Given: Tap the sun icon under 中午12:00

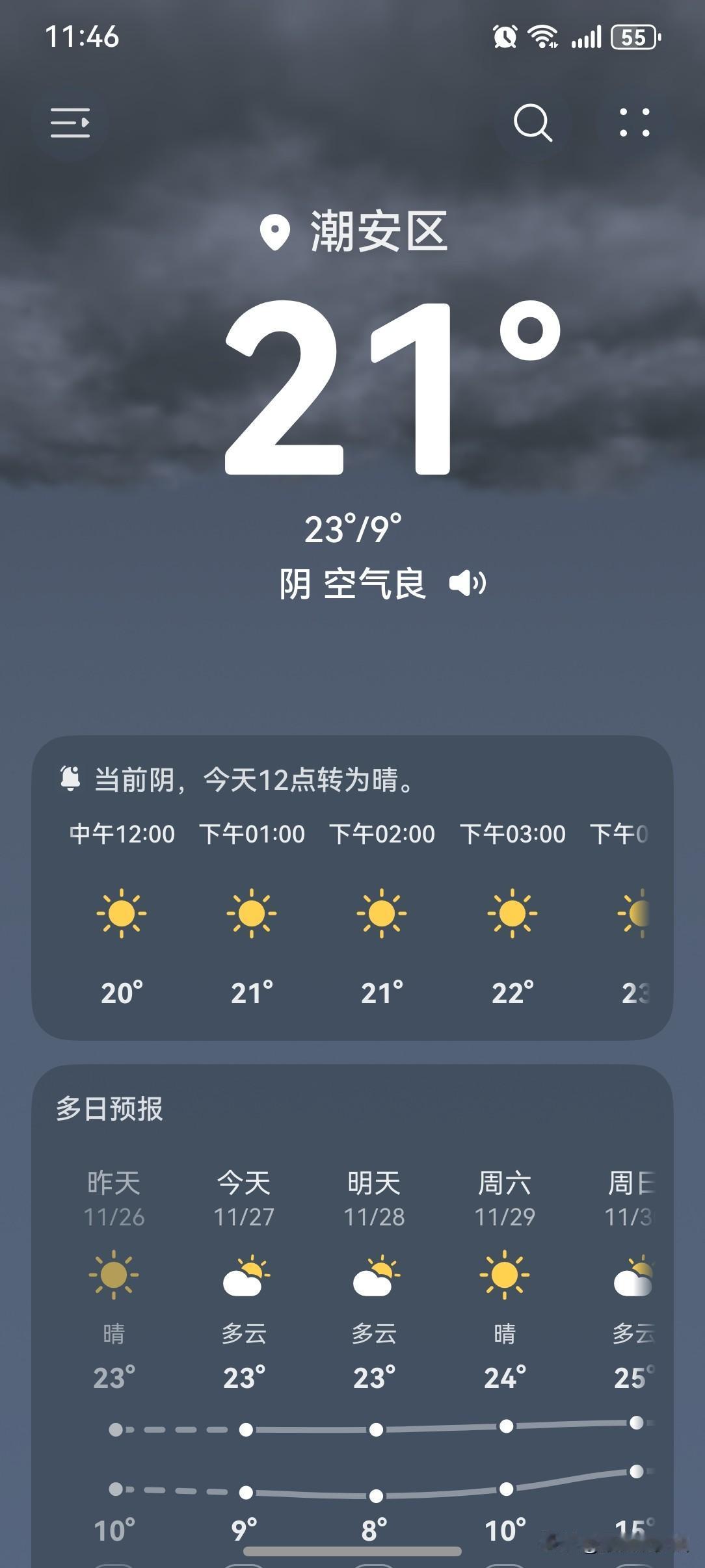Looking at the screenshot, I should tap(120, 915).
